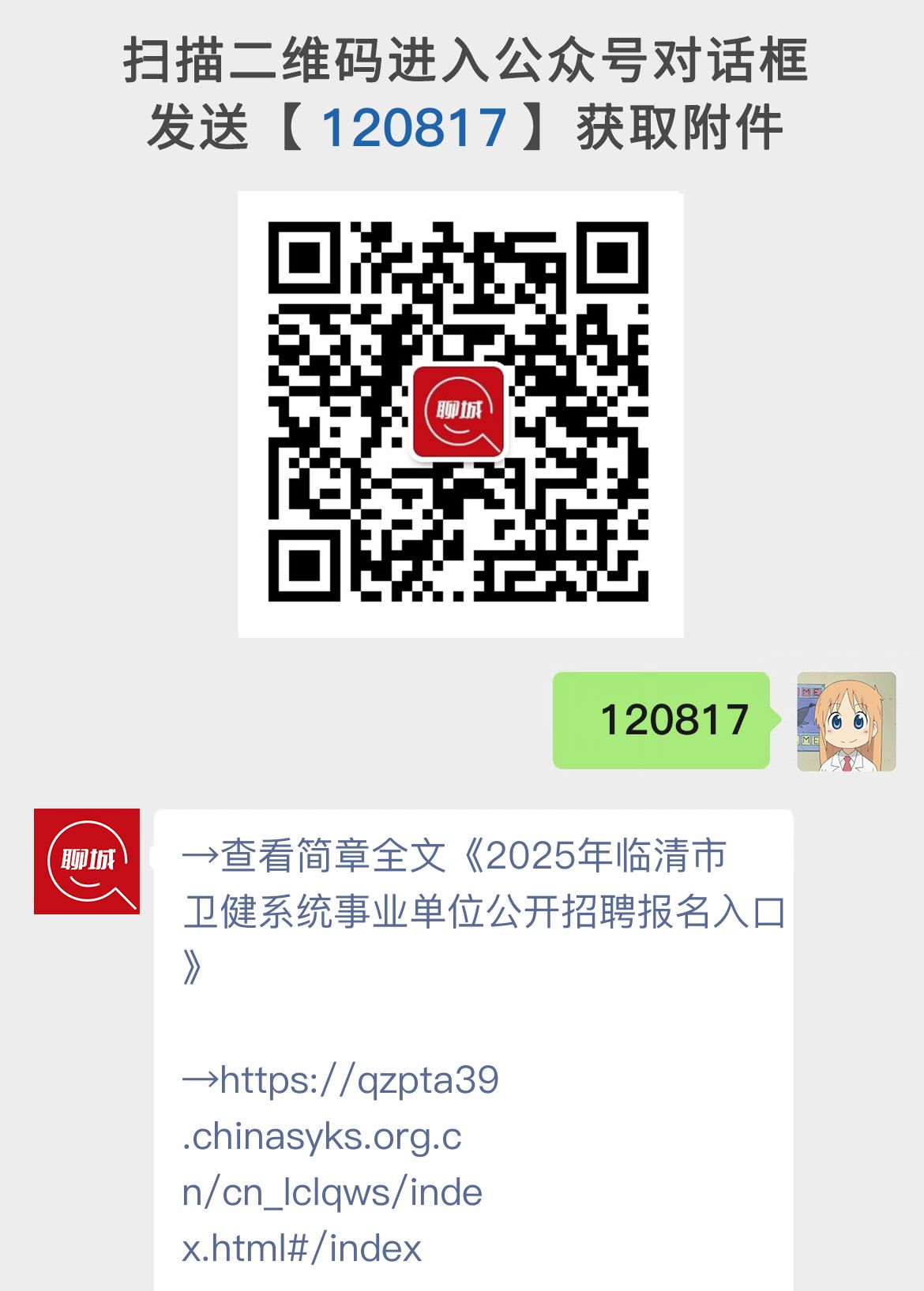
Task: Select the header instruction text area
Action: coord(462,91)
